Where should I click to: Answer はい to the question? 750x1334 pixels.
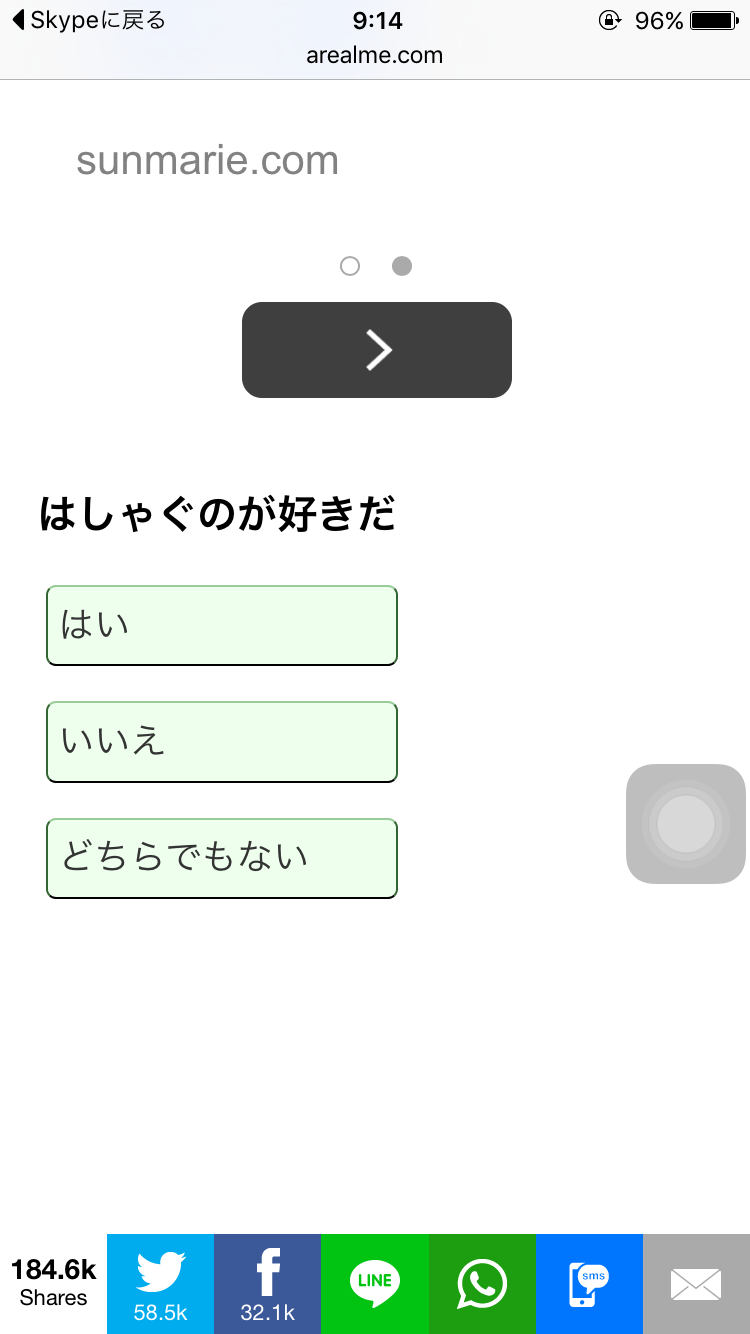(x=222, y=625)
